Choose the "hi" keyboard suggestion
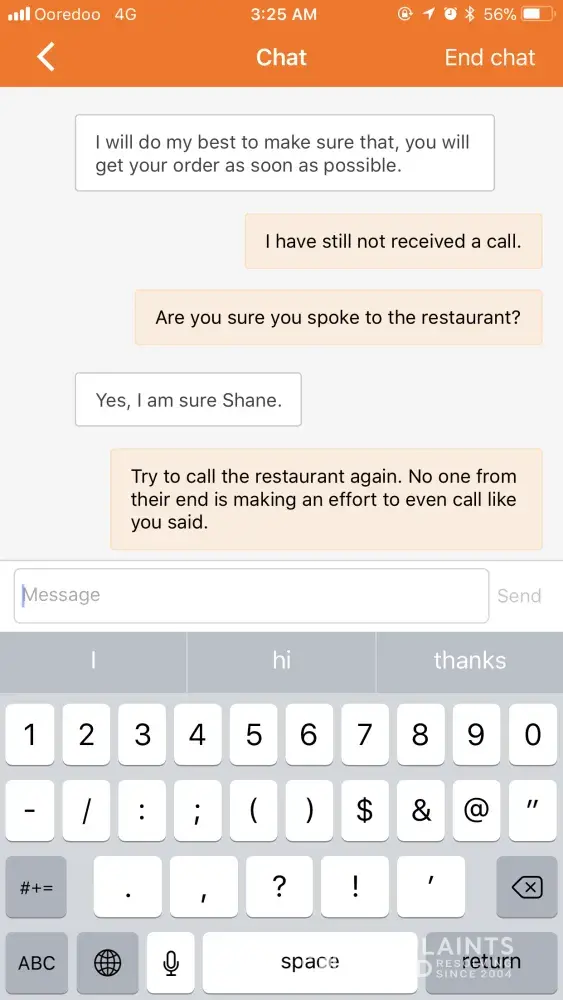The width and height of the screenshot is (563, 1000). (281, 661)
